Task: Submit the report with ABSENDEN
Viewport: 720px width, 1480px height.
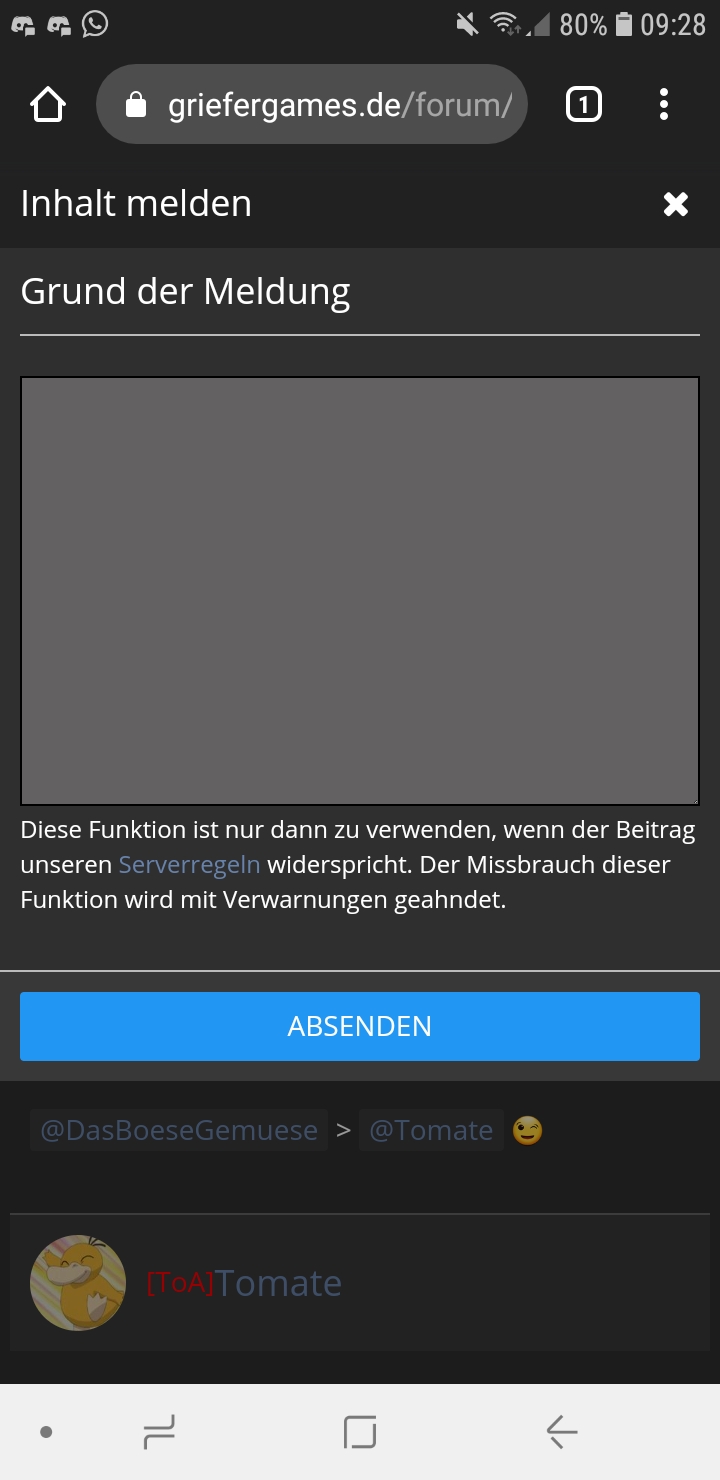Action: coord(360,1026)
